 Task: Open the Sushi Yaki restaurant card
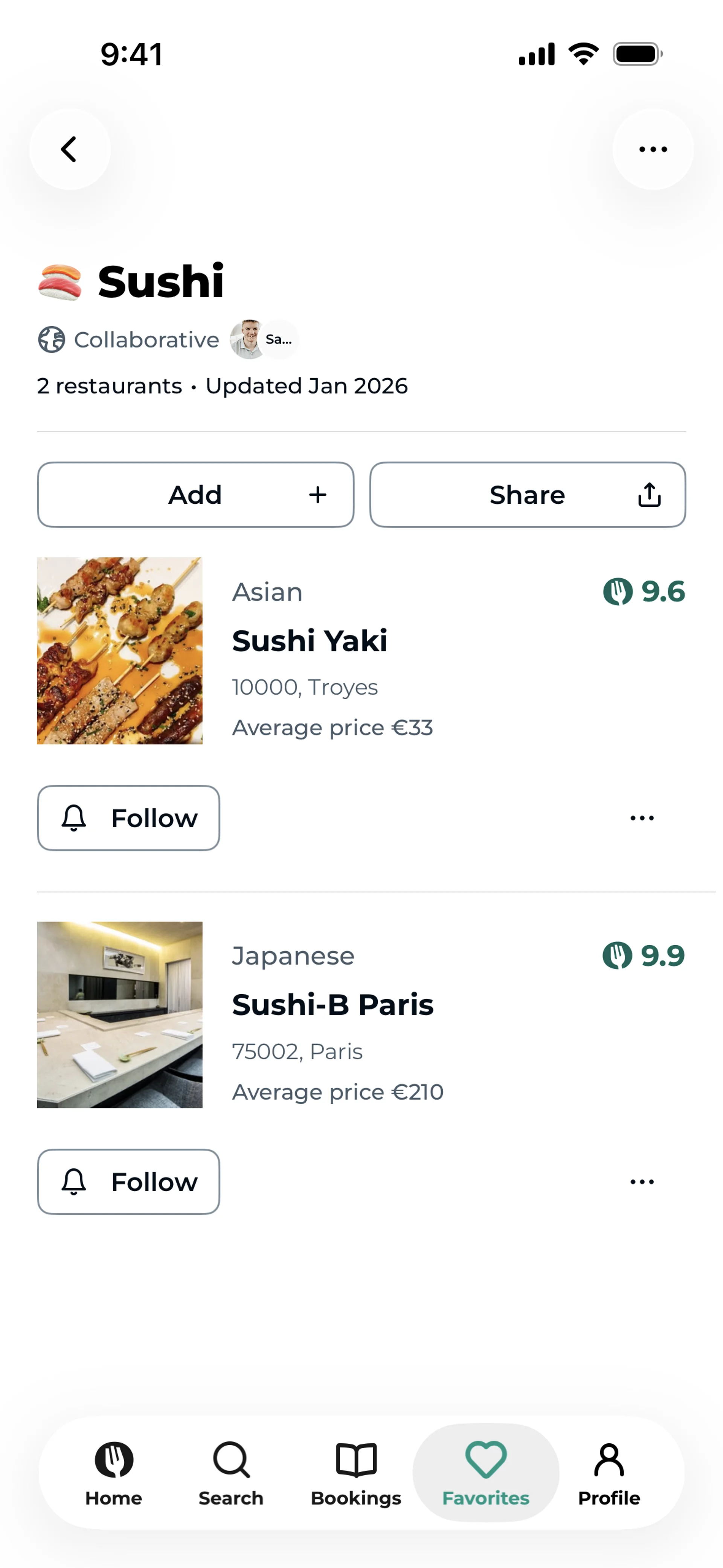[309, 641]
